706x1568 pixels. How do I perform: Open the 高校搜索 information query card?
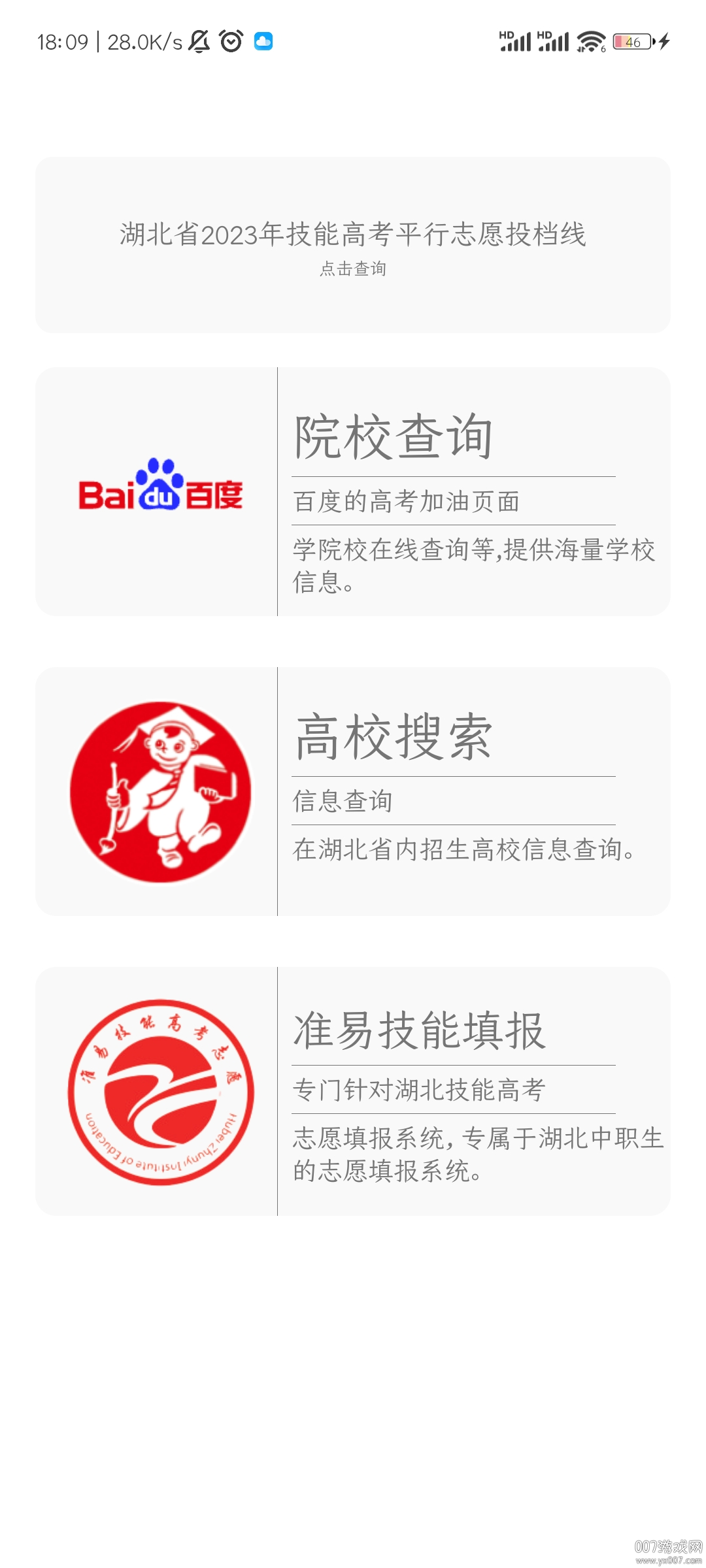click(353, 791)
